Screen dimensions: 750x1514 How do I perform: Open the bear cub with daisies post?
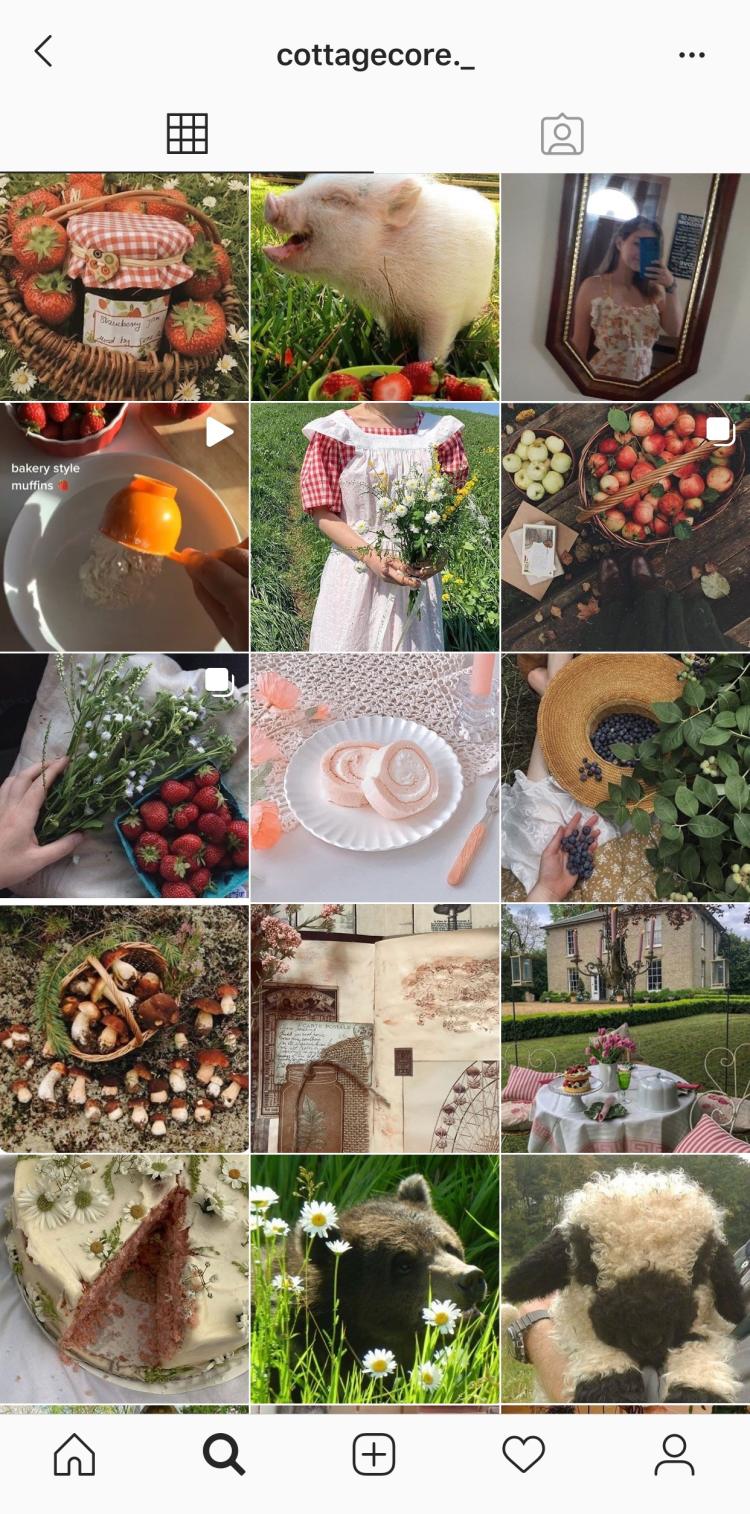point(374,1278)
